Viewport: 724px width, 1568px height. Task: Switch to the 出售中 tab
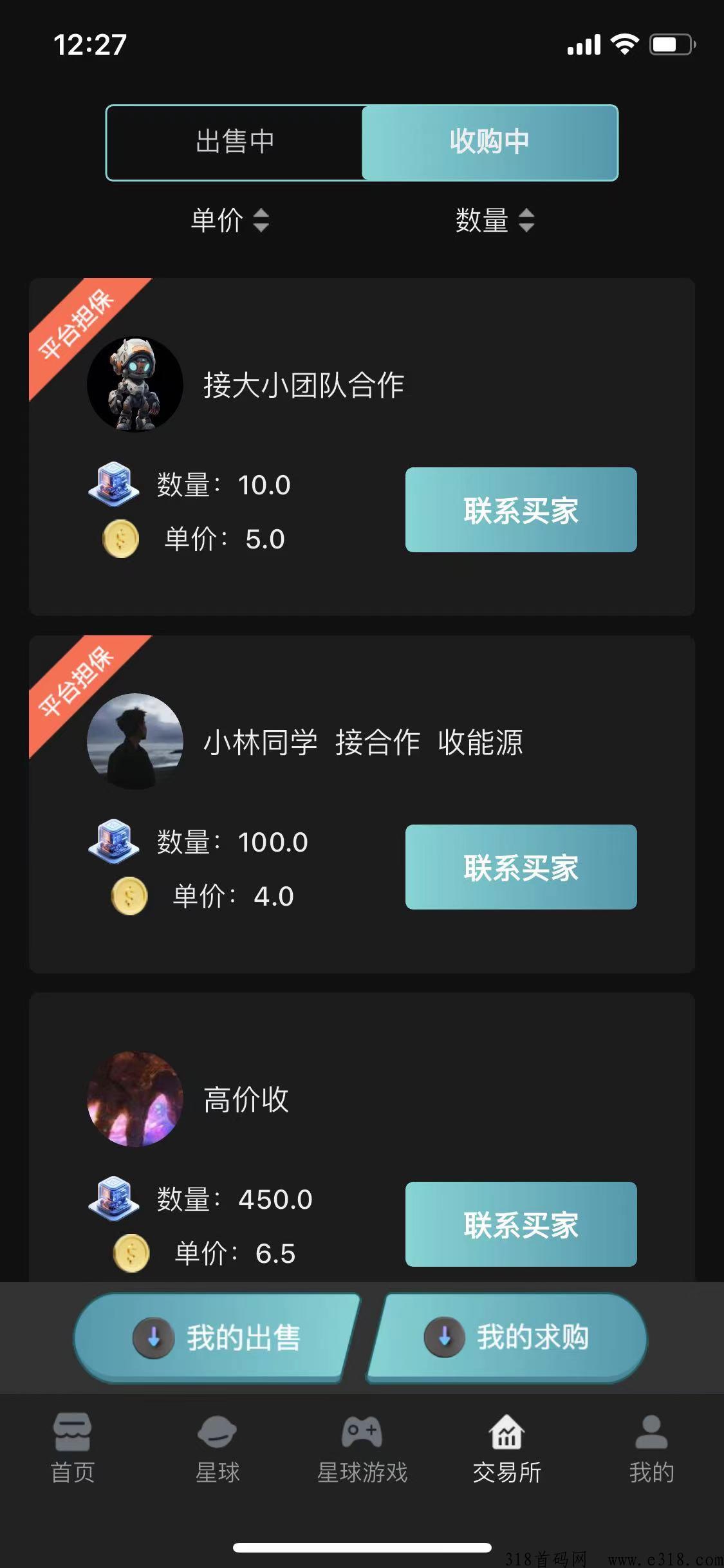point(235,142)
